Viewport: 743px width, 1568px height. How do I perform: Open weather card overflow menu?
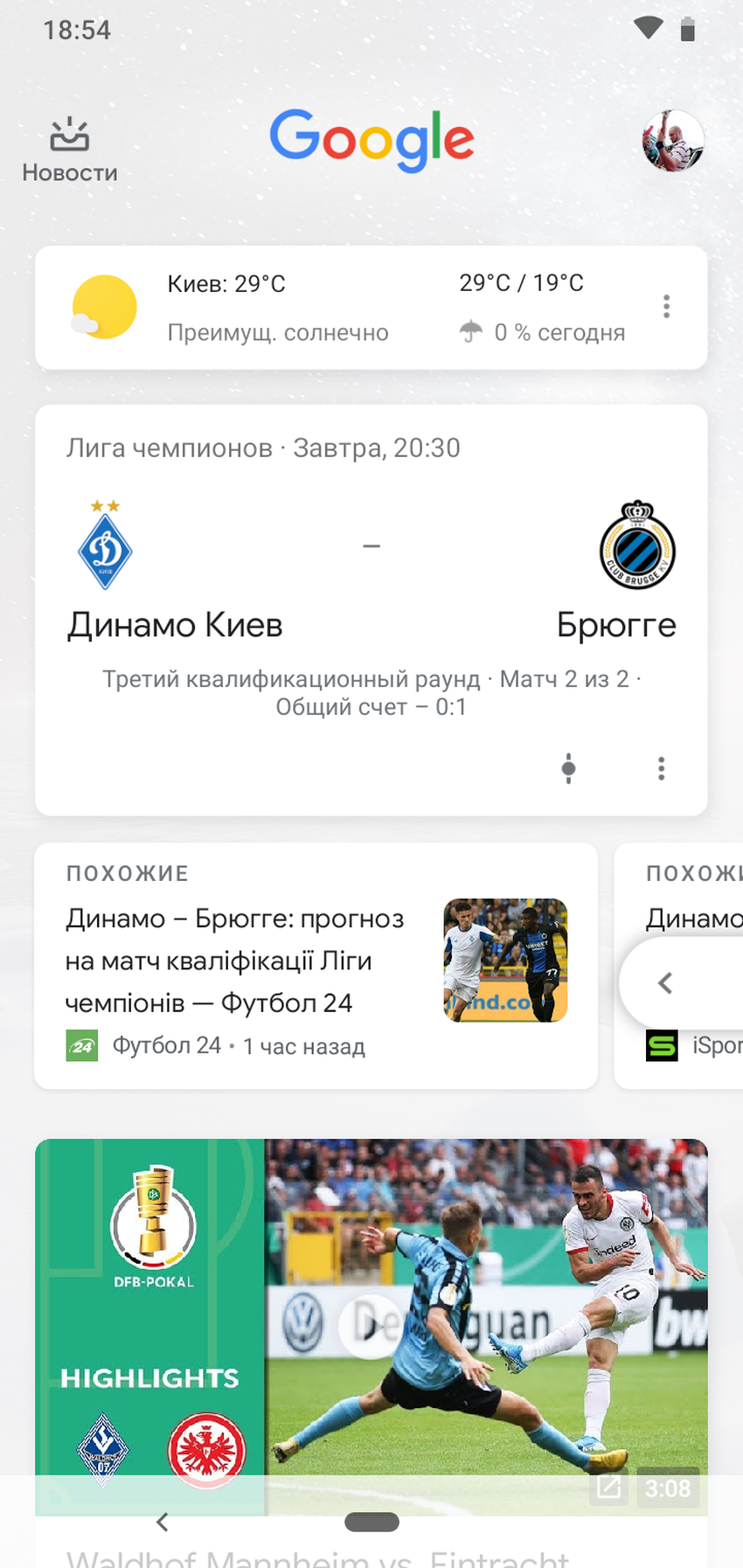point(666,307)
